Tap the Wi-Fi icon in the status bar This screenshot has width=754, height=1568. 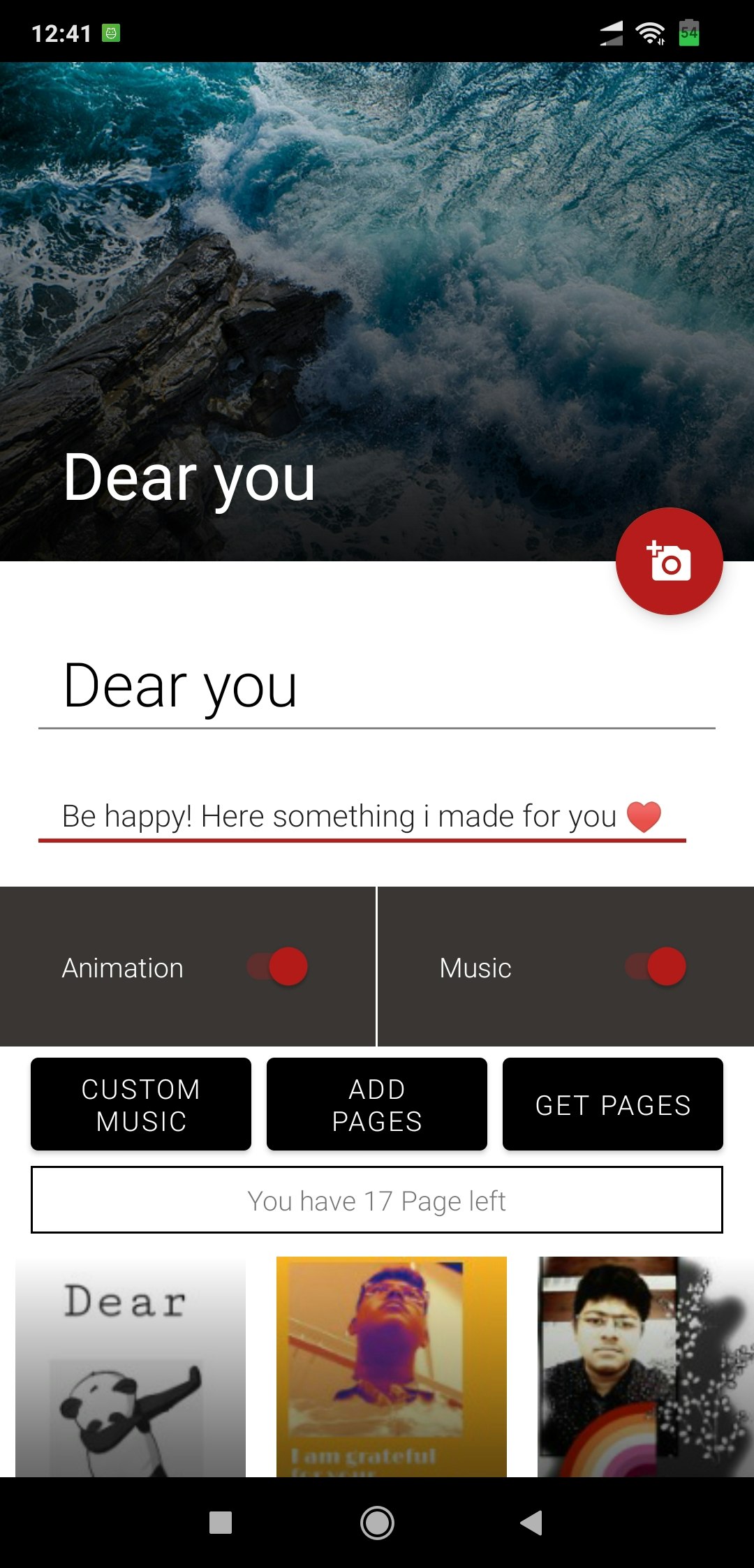tap(649, 31)
